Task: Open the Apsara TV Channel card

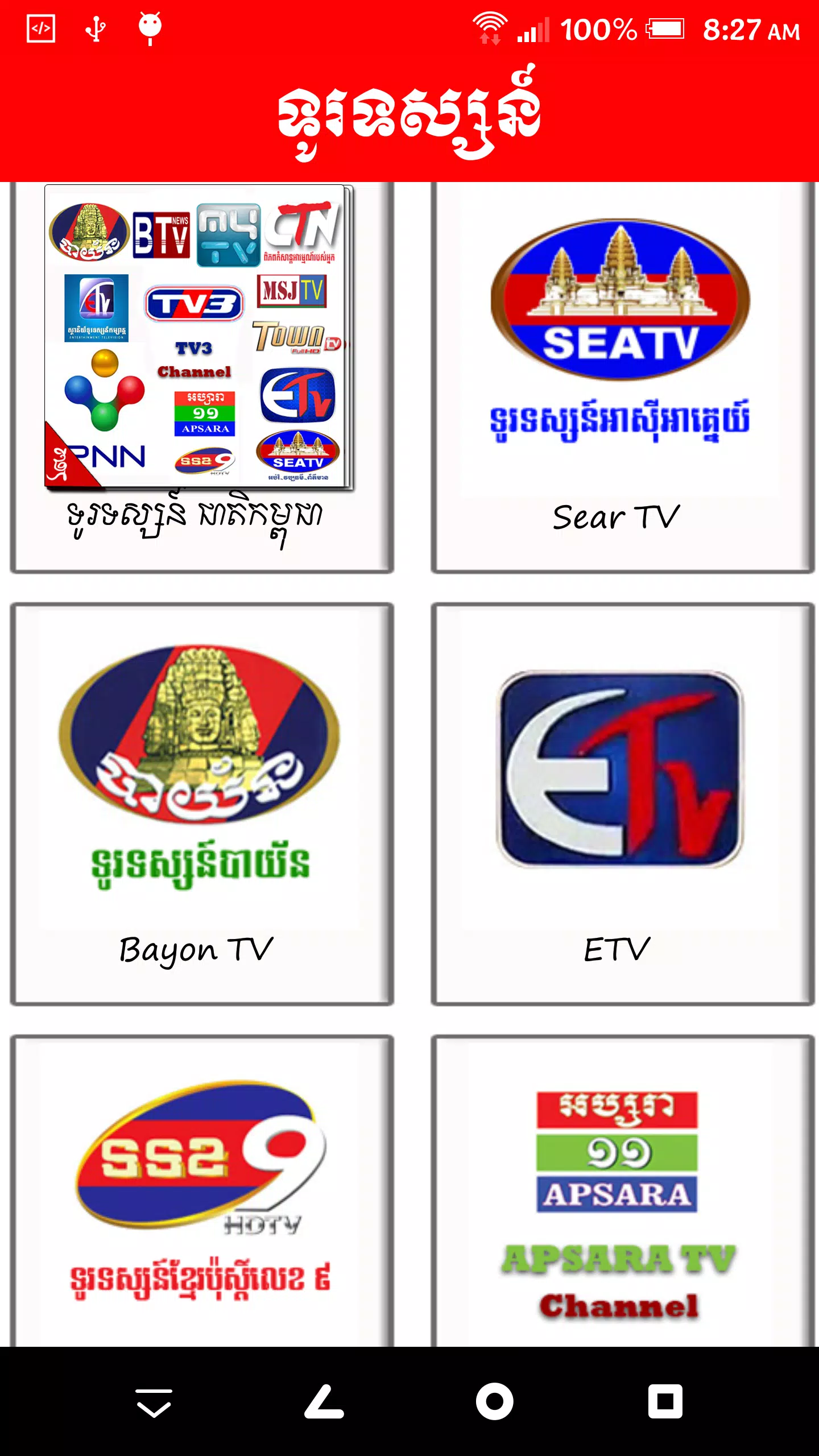Action: 623,1192
